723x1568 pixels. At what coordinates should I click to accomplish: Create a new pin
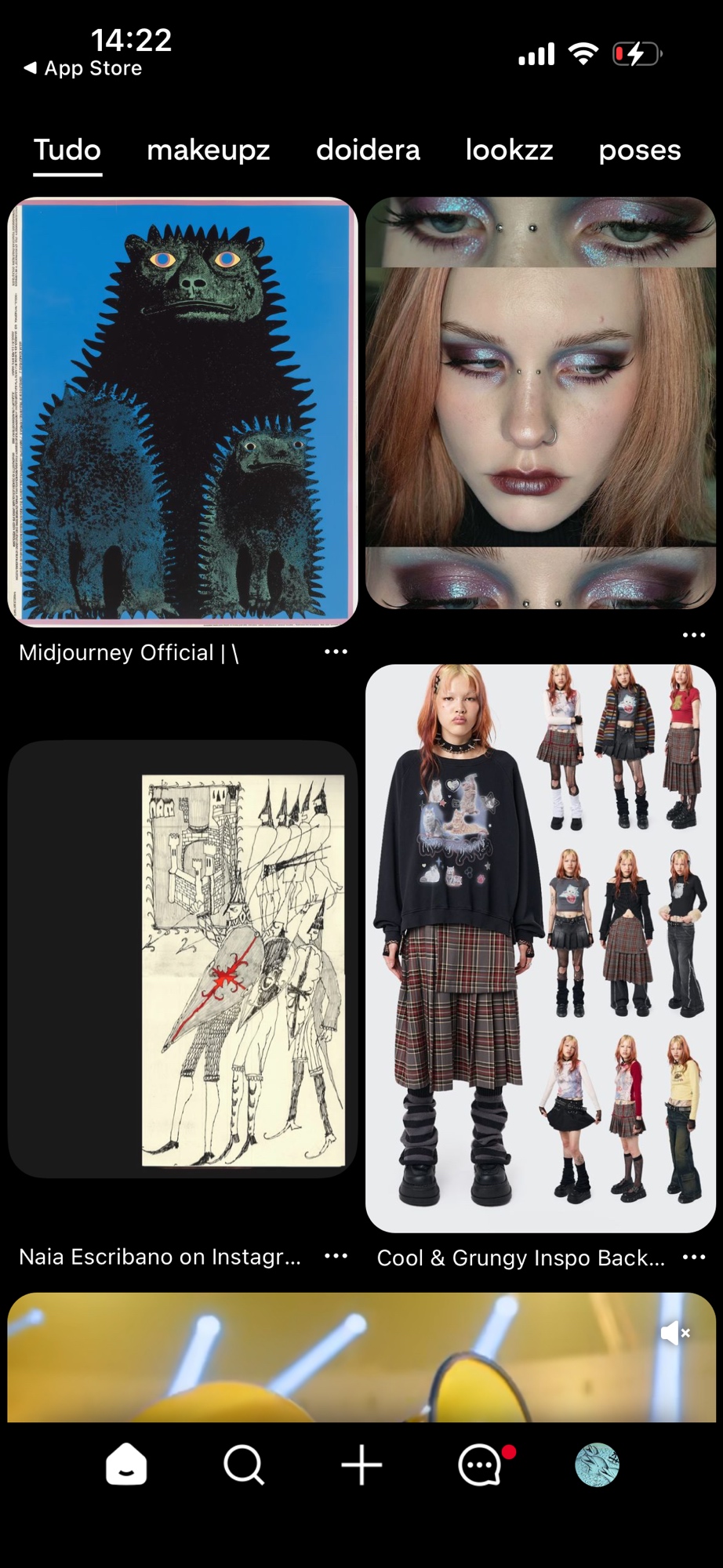point(361,1465)
